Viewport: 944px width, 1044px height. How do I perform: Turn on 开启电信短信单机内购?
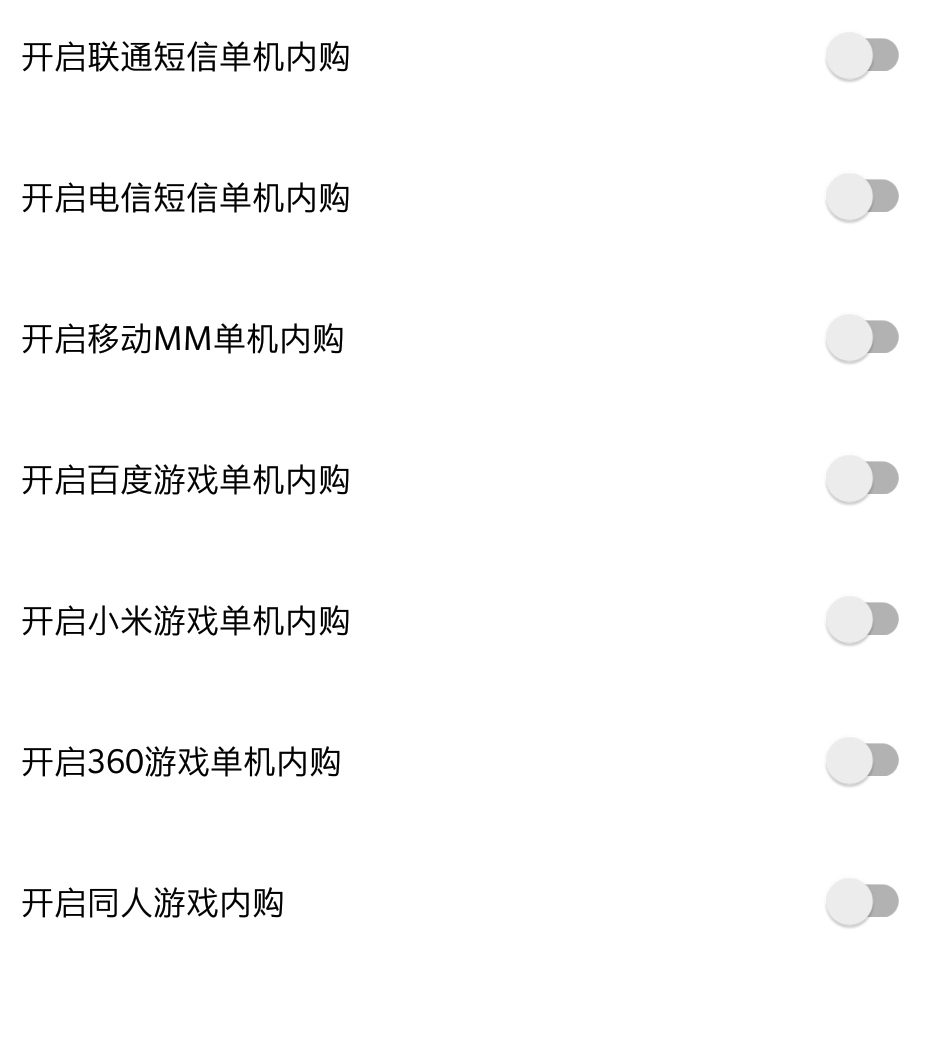862,197
